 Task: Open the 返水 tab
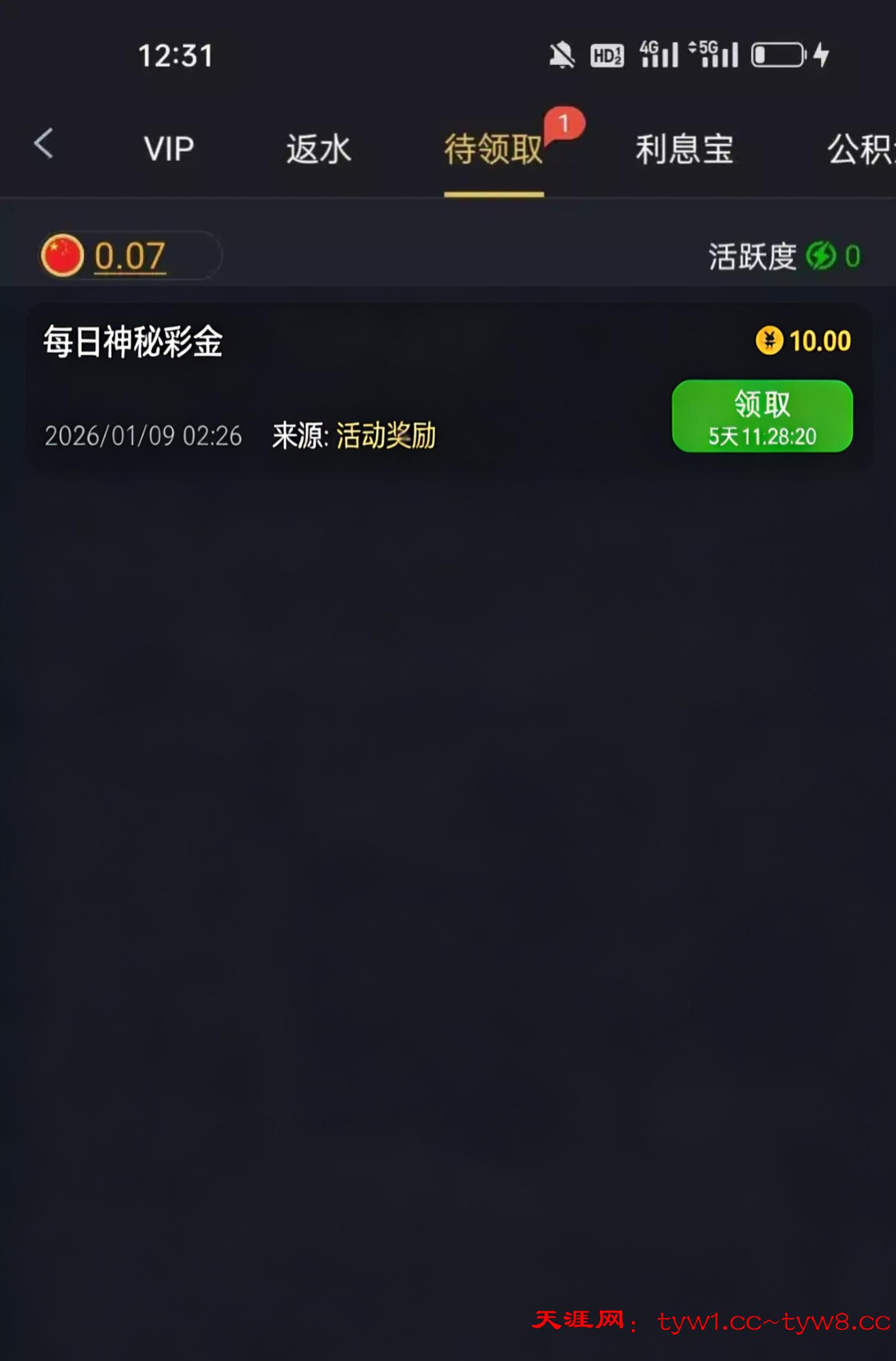pos(318,149)
